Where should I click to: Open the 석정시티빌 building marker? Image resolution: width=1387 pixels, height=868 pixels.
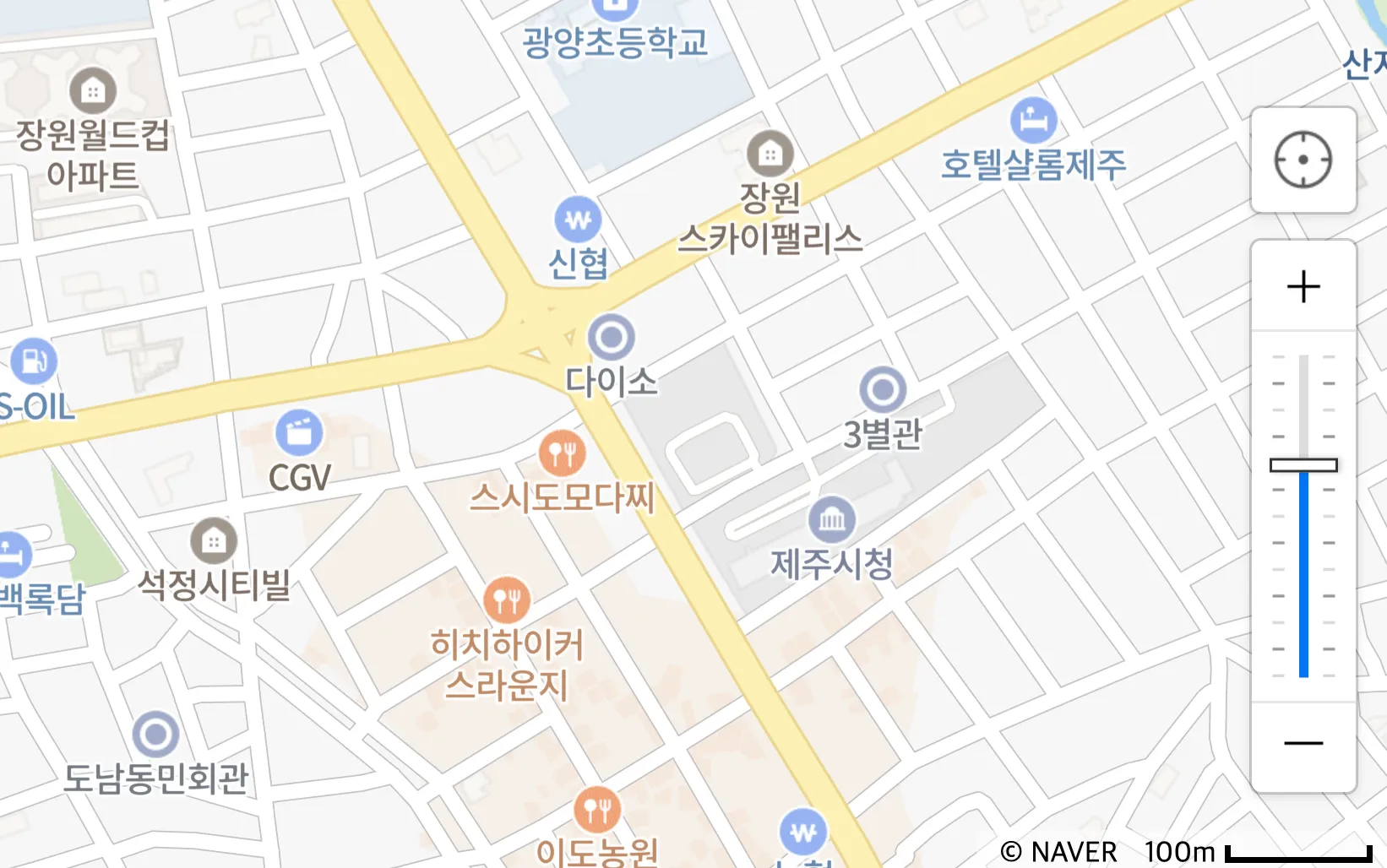point(213,540)
